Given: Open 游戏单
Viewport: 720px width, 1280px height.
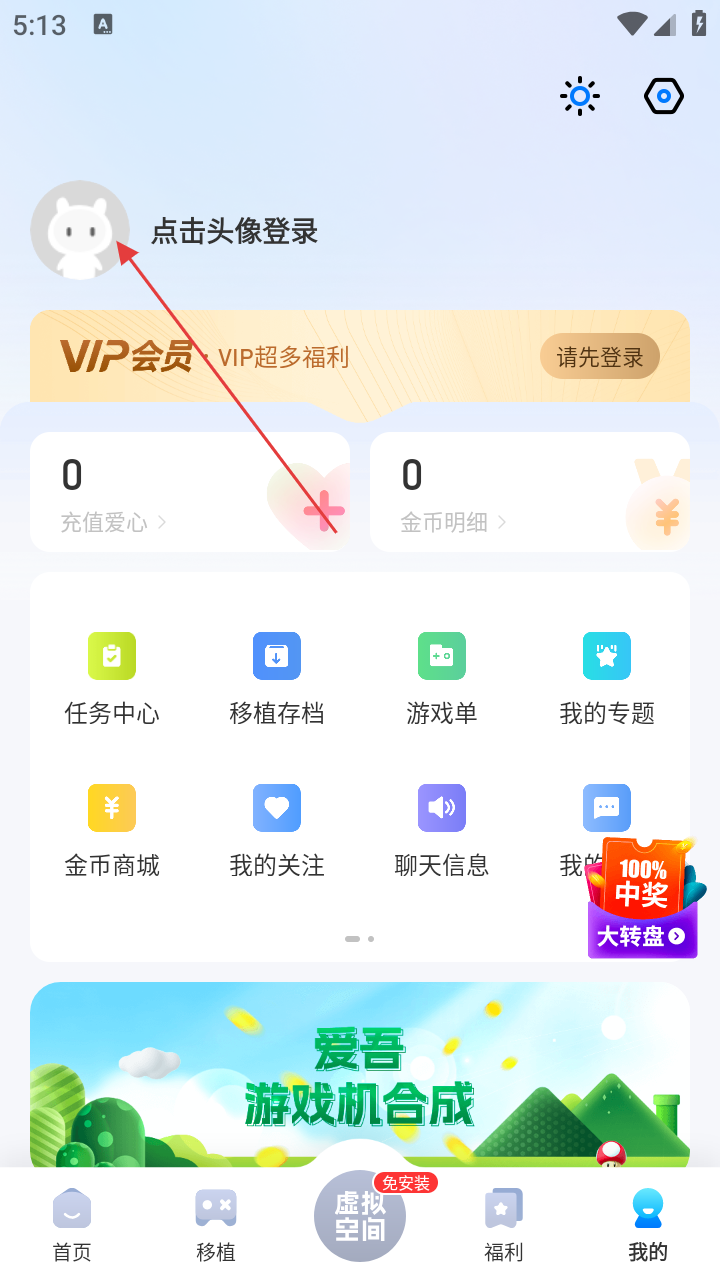Looking at the screenshot, I should [442, 678].
